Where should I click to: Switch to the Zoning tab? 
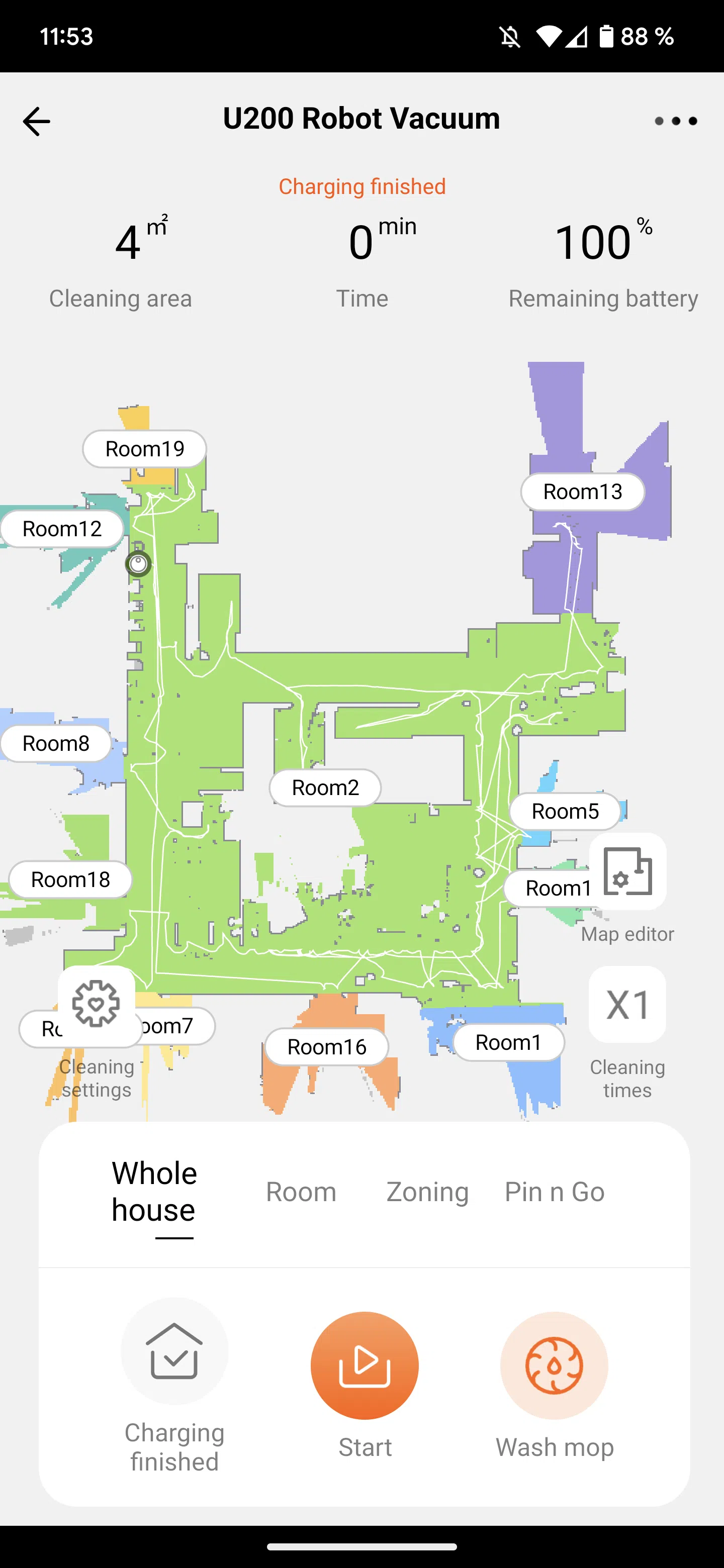pos(427,1191)
